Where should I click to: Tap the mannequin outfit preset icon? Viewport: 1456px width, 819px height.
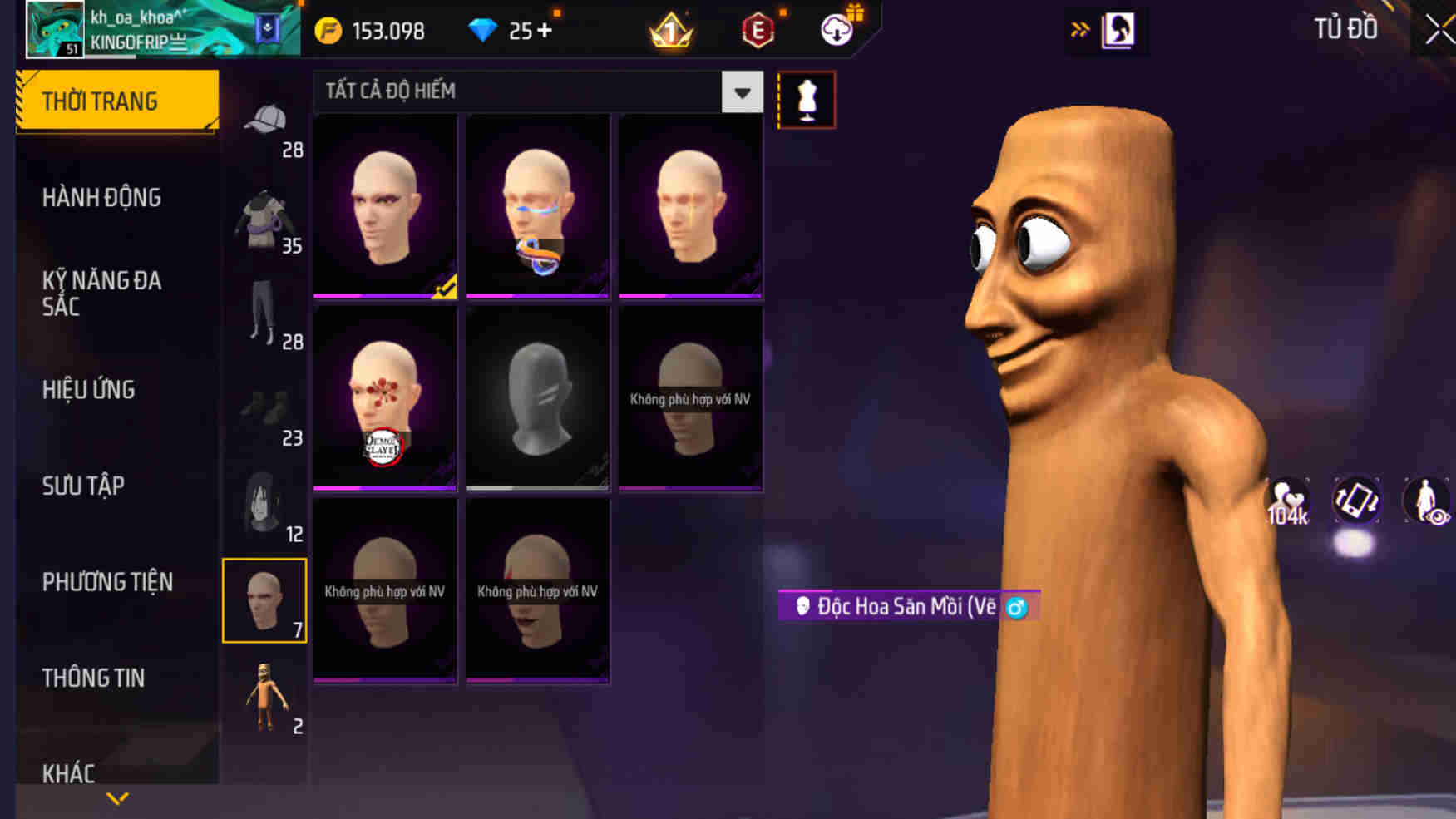806,101
